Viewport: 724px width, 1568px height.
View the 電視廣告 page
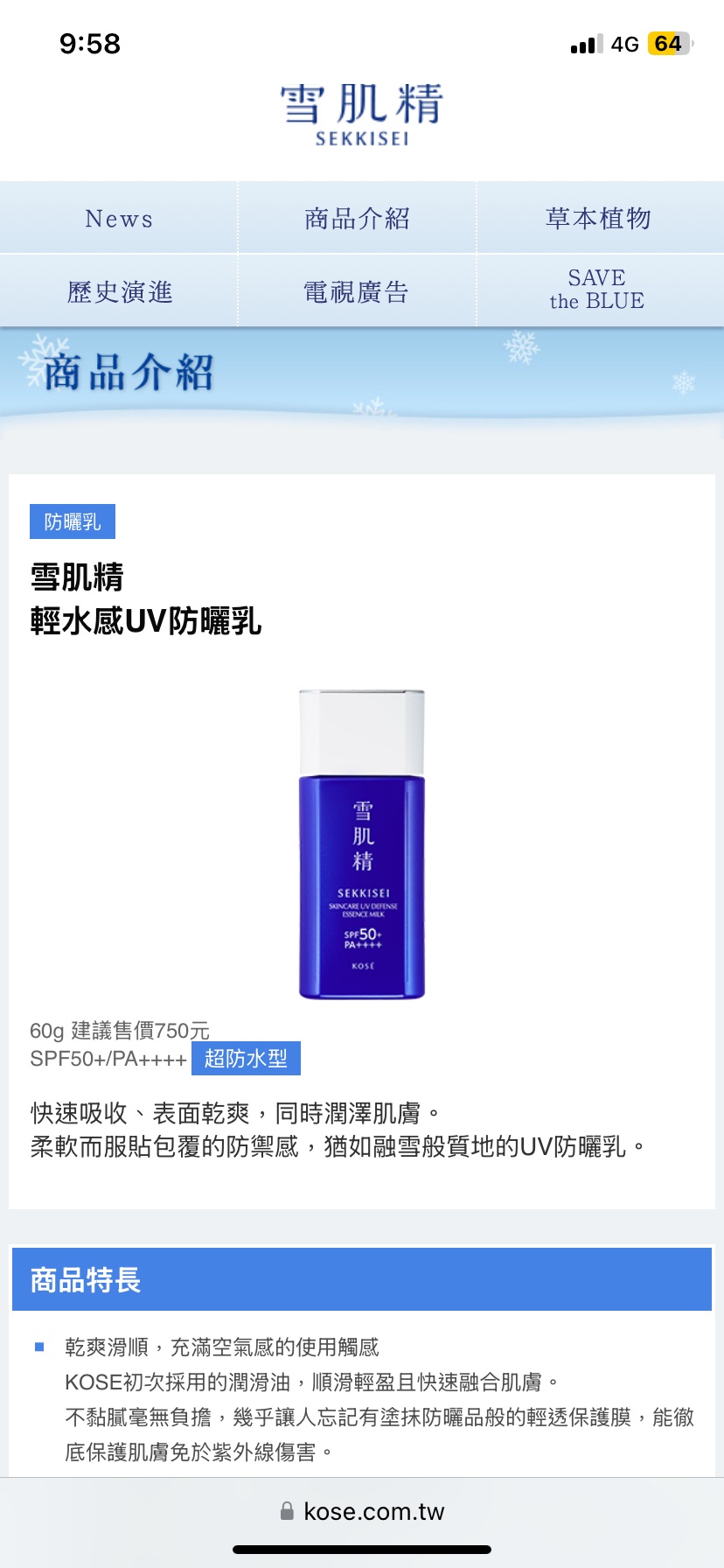tap(357, 291)
